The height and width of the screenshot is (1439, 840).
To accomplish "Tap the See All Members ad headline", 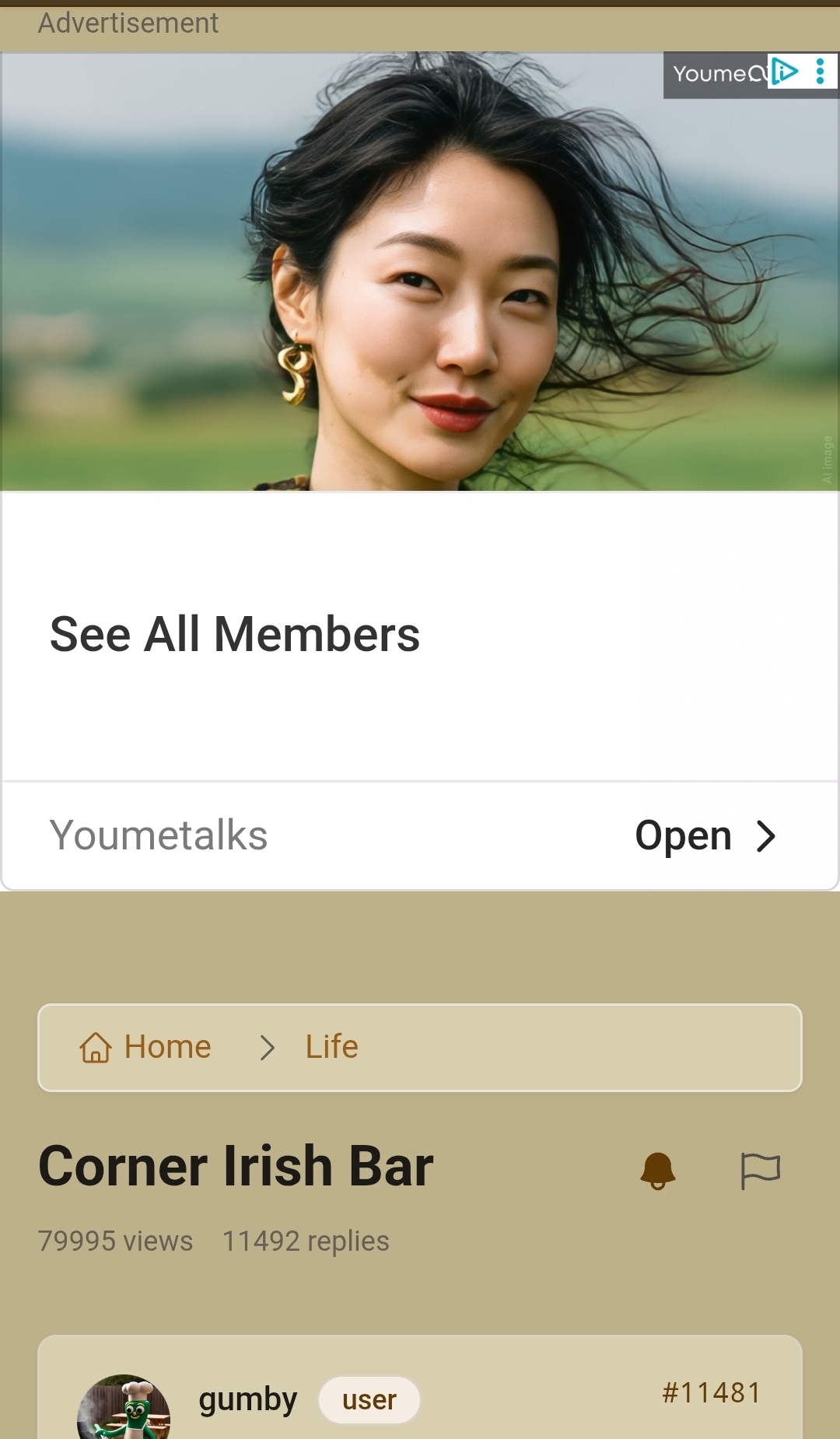I will 235,634.
